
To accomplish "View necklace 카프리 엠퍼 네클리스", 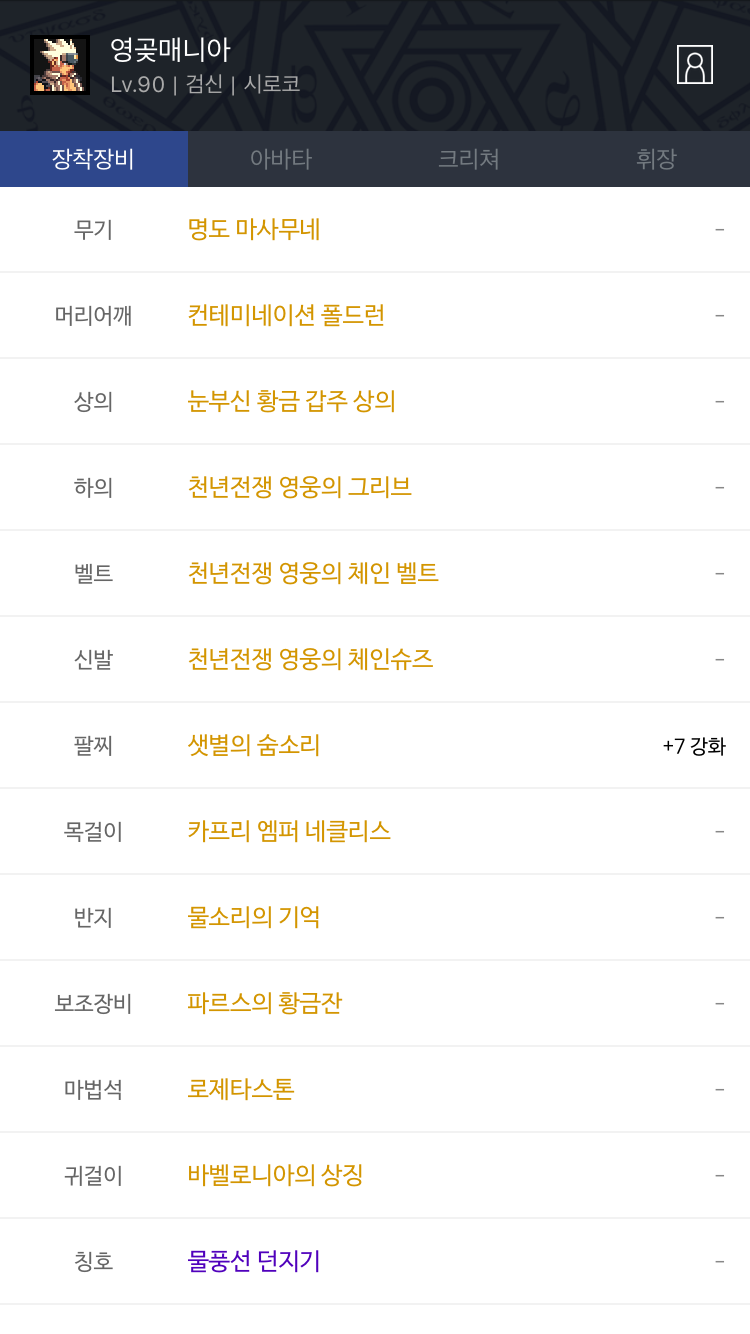I will coord(289,832).
